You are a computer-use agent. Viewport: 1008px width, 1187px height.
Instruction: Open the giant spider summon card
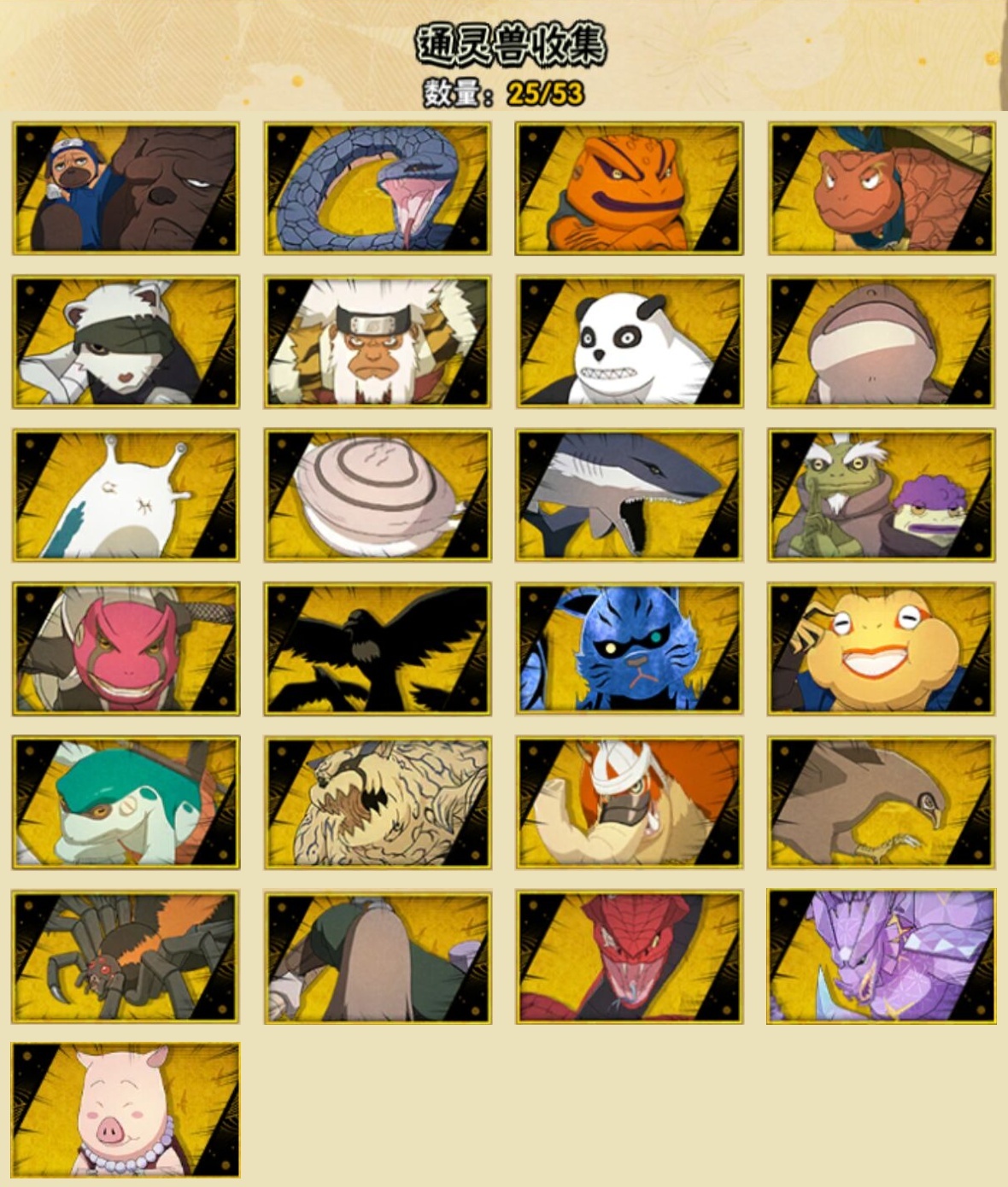click(x=126, y=956)
